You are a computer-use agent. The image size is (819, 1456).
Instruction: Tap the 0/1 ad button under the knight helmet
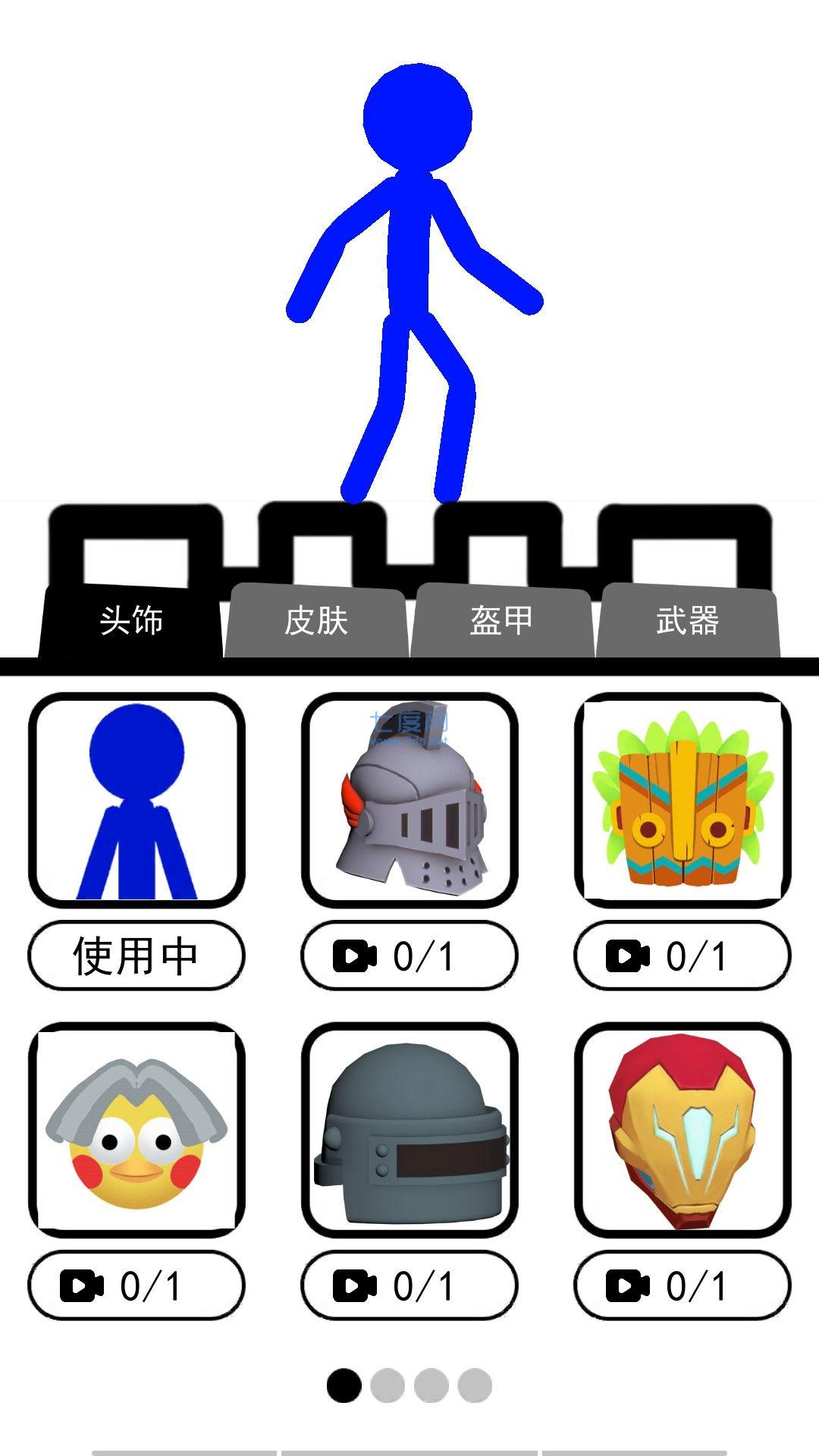[409, 954]
